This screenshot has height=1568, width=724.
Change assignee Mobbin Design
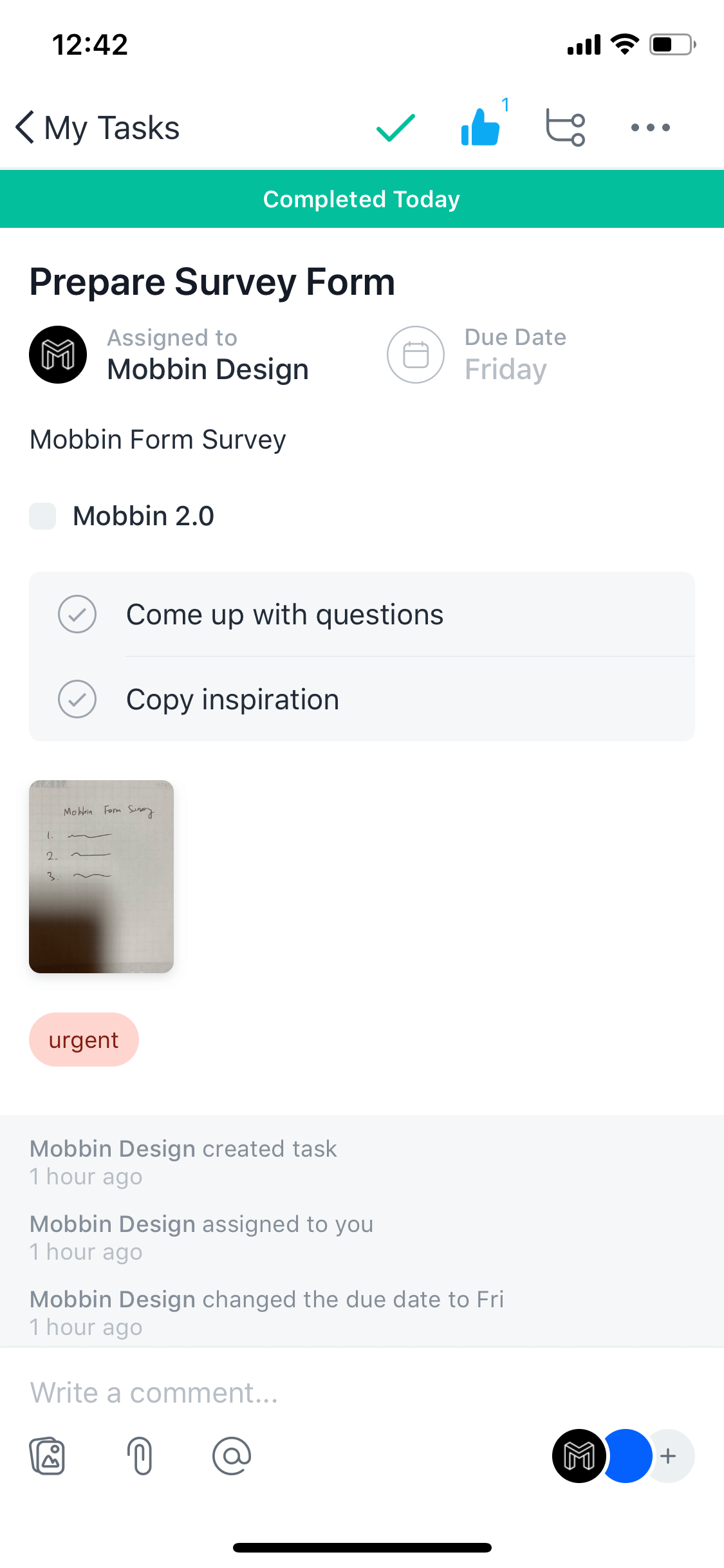coord(169,355)
